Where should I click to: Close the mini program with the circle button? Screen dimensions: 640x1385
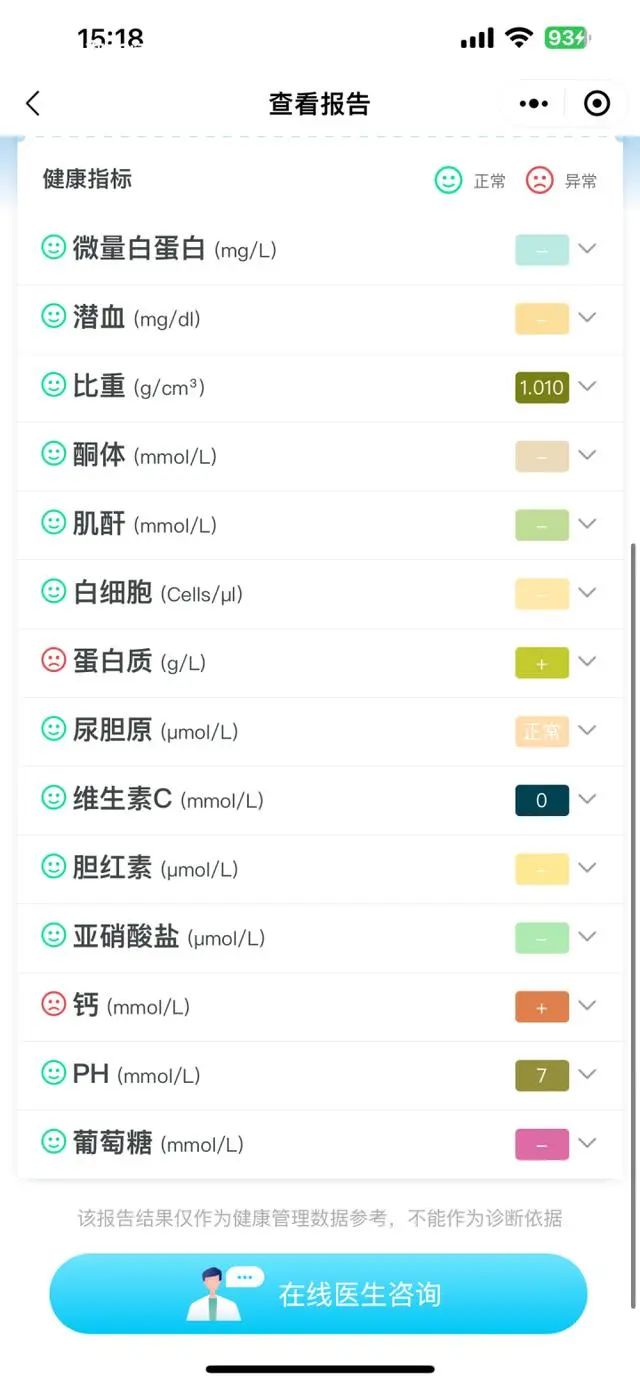(597, 103)
